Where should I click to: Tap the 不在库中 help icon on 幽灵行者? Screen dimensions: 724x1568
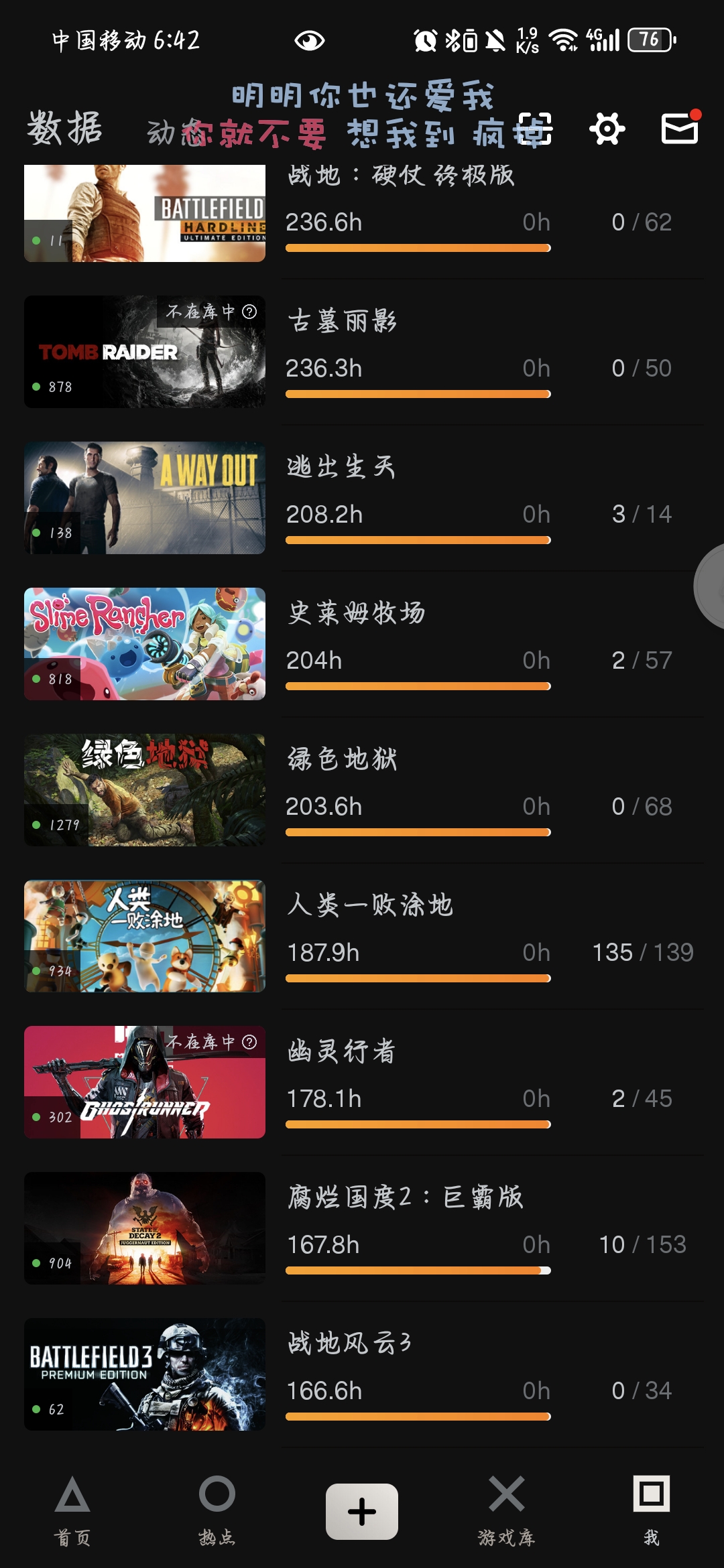tap(249, 1042)
